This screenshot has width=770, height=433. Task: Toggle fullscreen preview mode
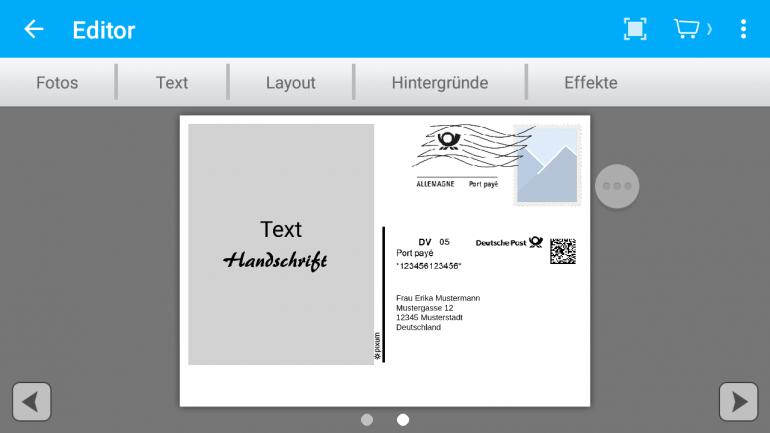pyautogui.click(x=635, y=29)
